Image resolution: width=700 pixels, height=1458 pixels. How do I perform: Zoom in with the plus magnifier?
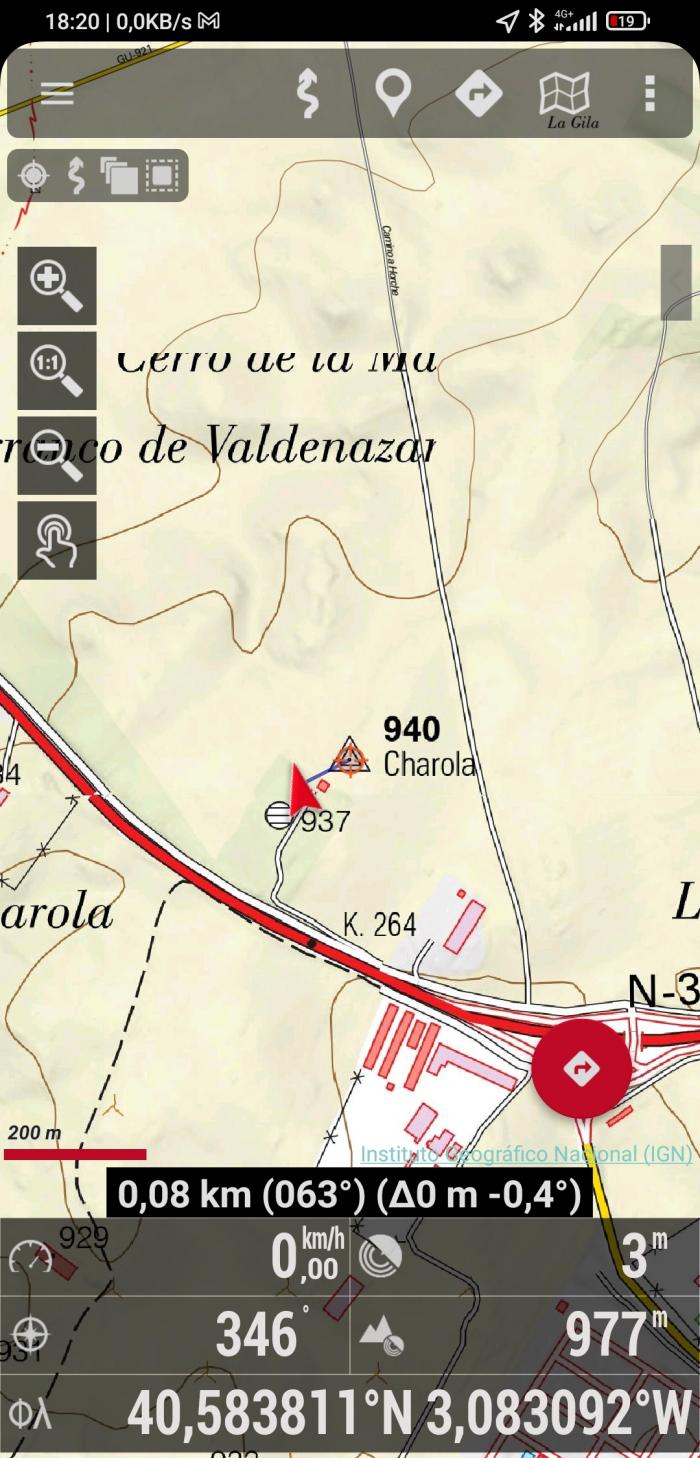[57, 286]
